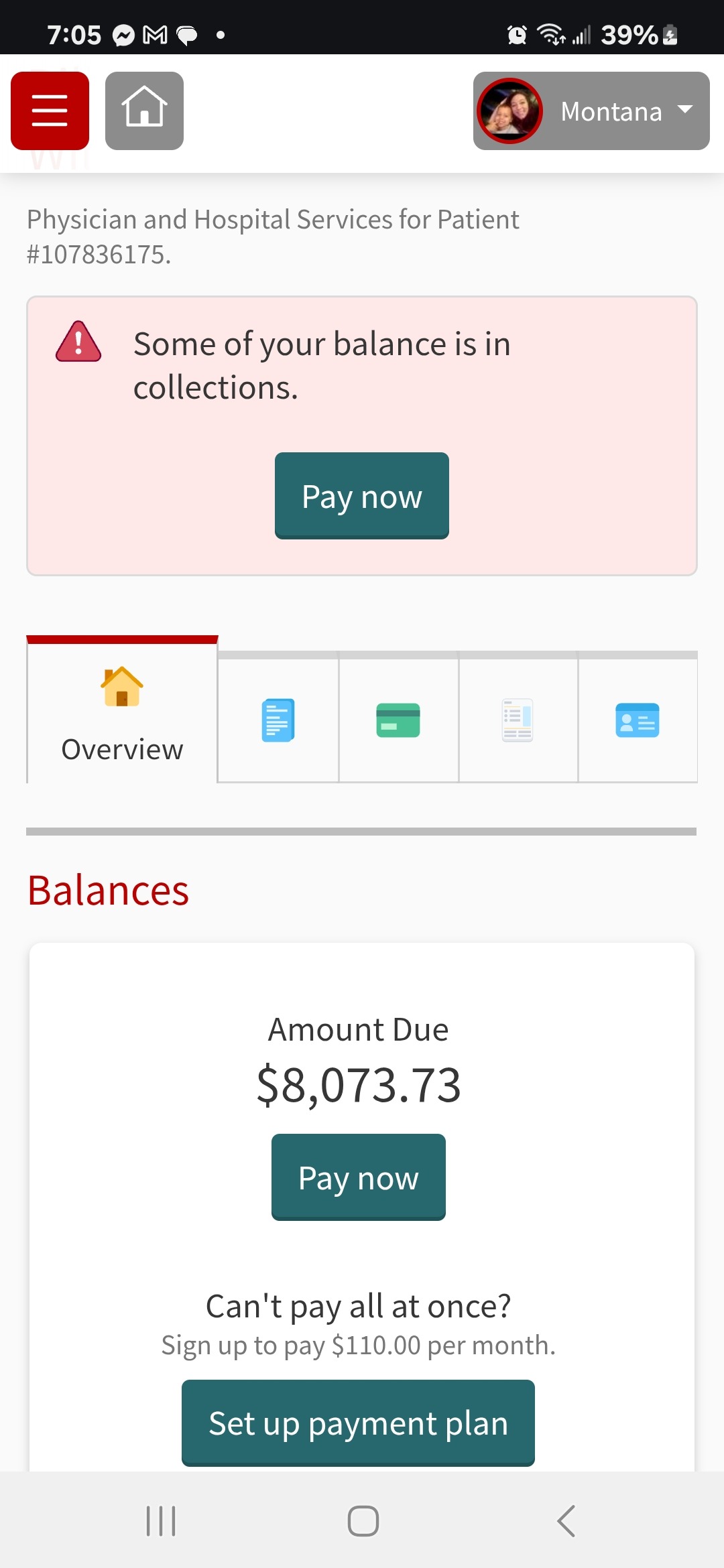
Task: Tap Pay now in the collections alert
Action: (361, 496)
